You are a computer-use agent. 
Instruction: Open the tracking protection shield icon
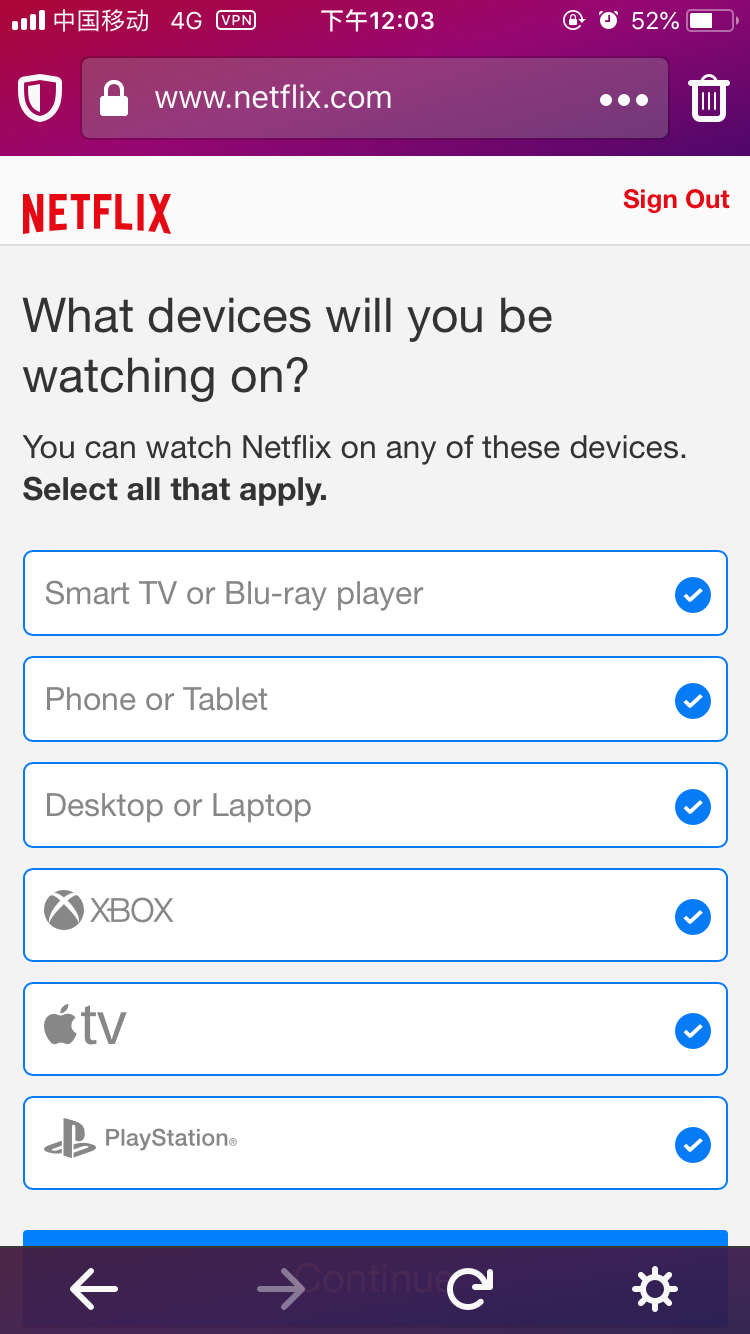40,98
